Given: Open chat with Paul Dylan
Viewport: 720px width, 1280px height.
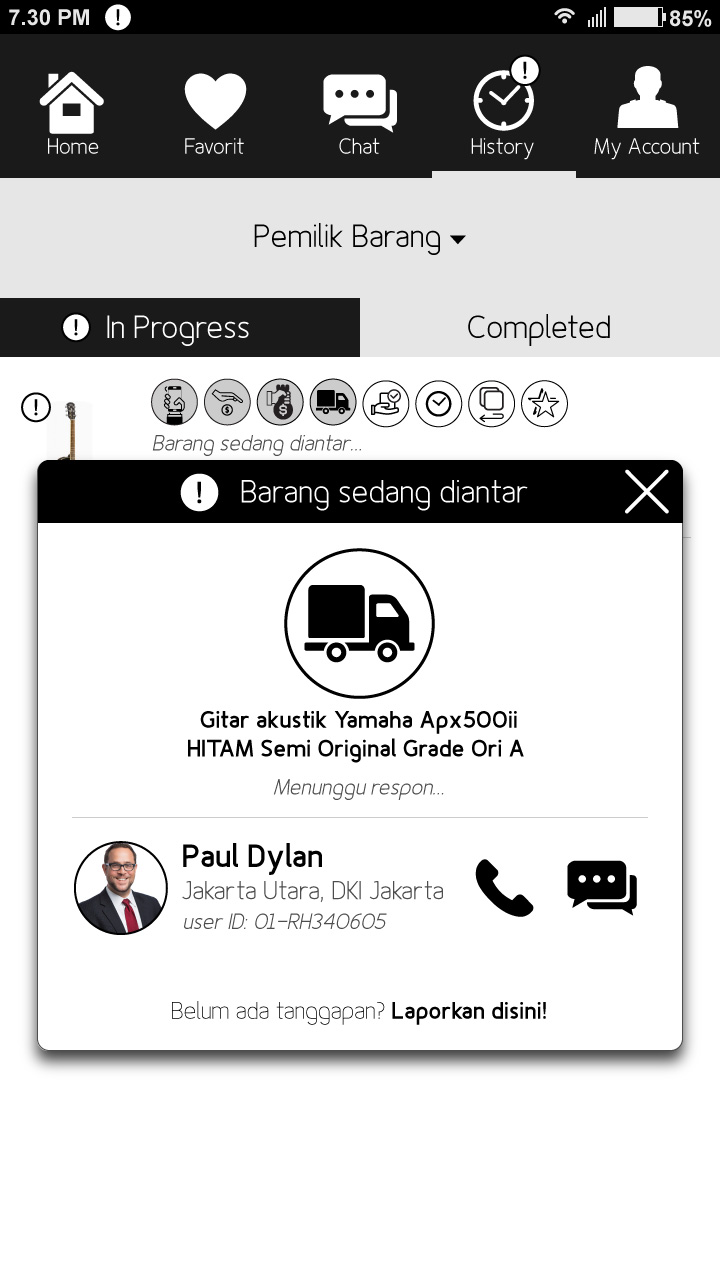Looking at the screenshot, I should point(601,888).
